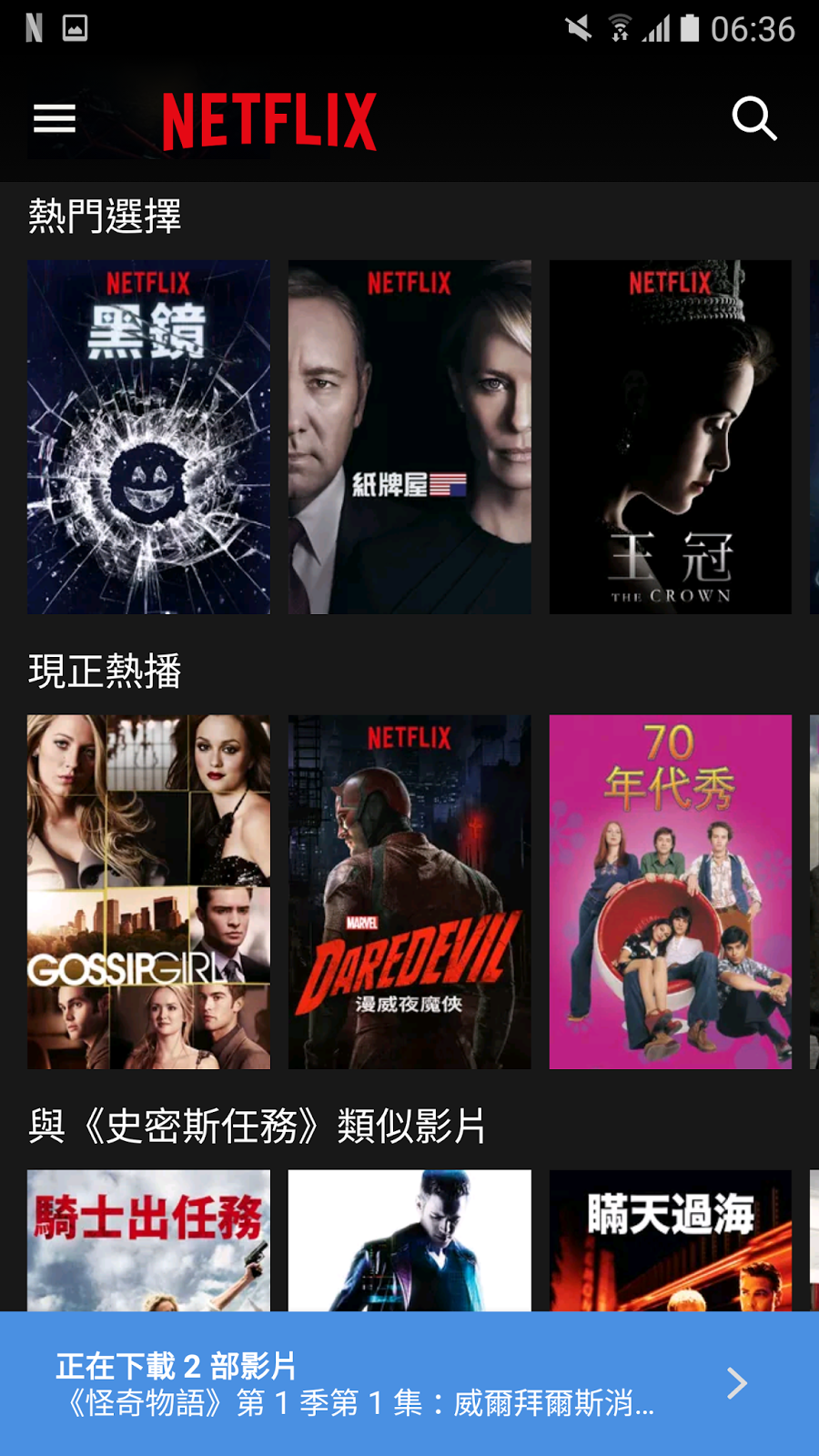Select the 紙牌屋 (House of Cards) title

[x=409, y=437]
